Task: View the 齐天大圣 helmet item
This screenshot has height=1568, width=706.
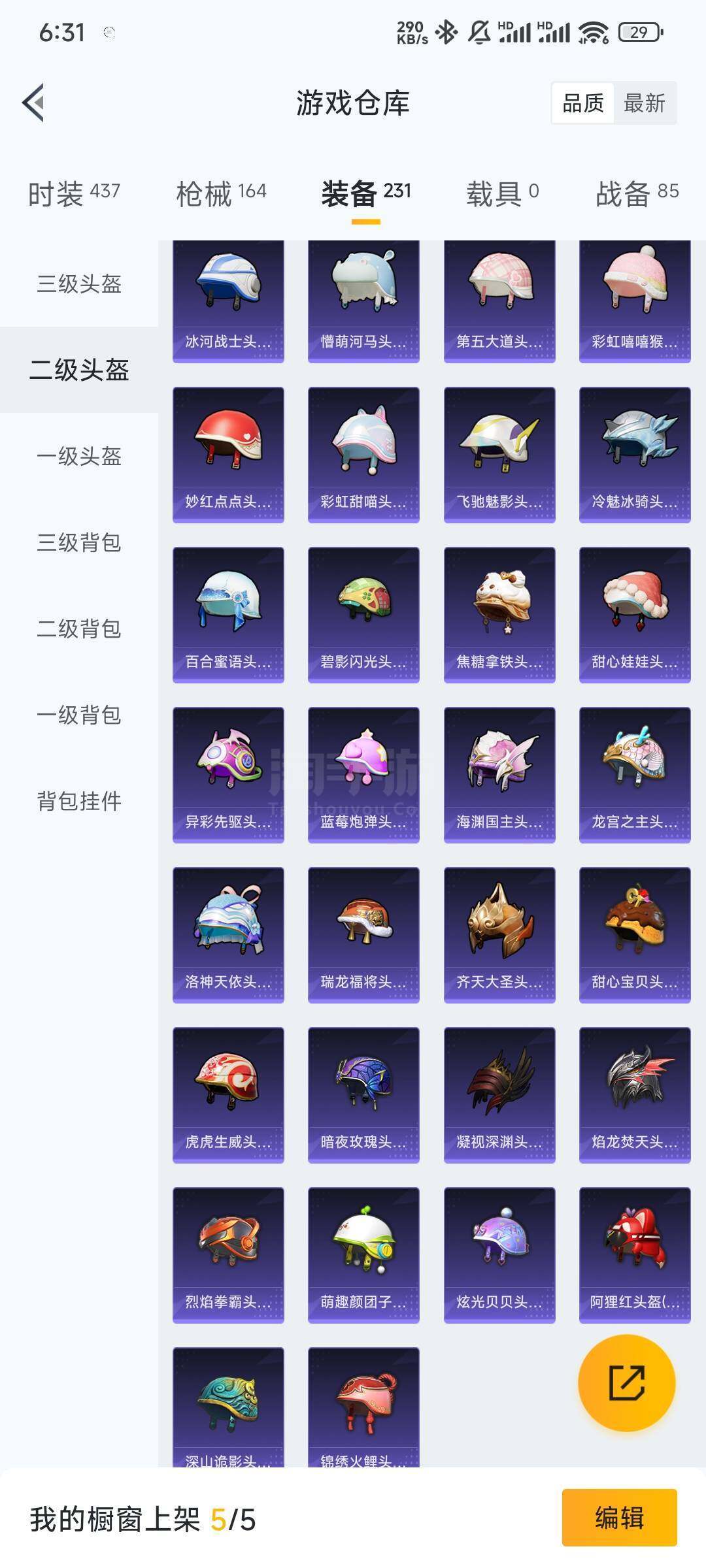Action: 499,934
